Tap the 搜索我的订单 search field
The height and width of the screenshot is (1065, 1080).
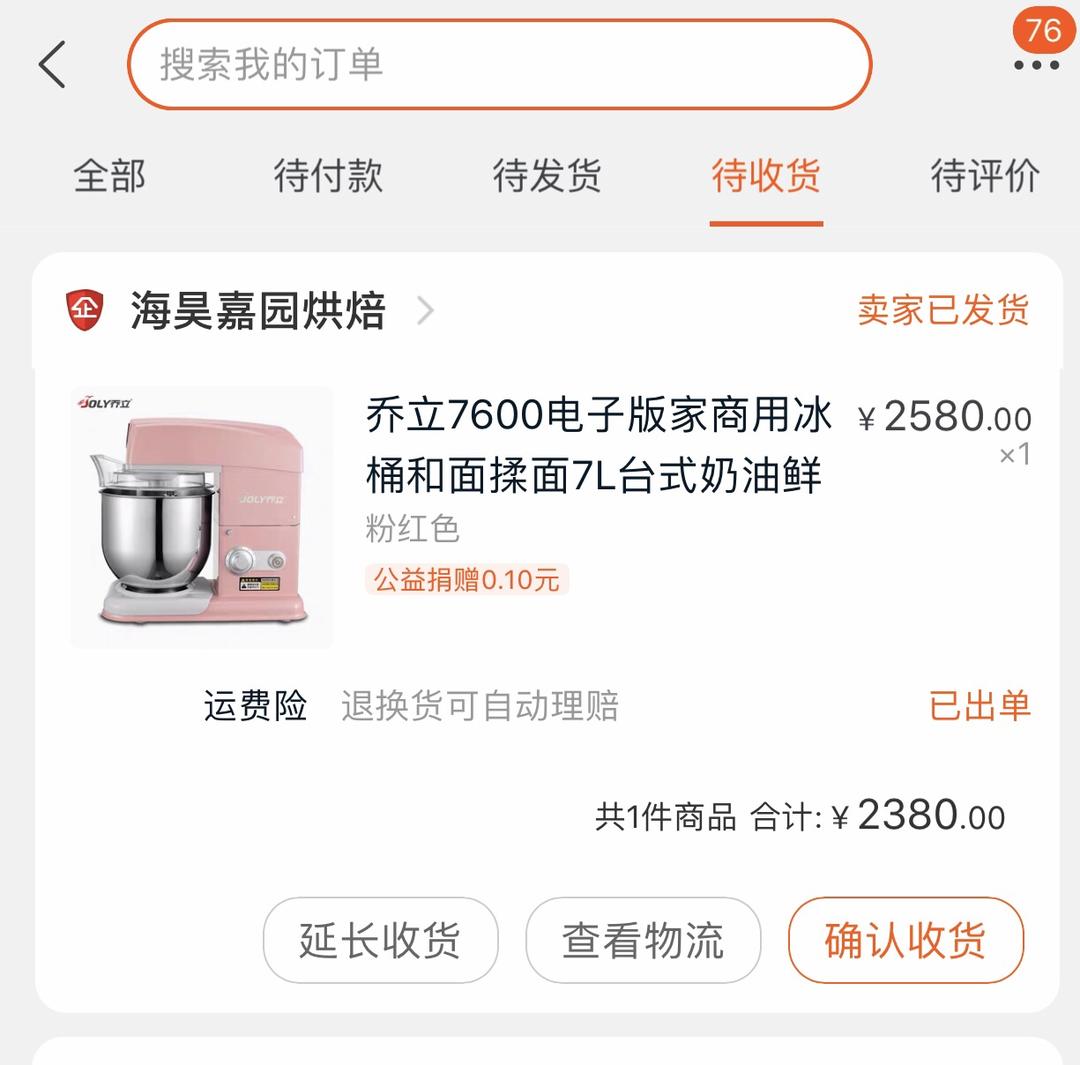498,65
